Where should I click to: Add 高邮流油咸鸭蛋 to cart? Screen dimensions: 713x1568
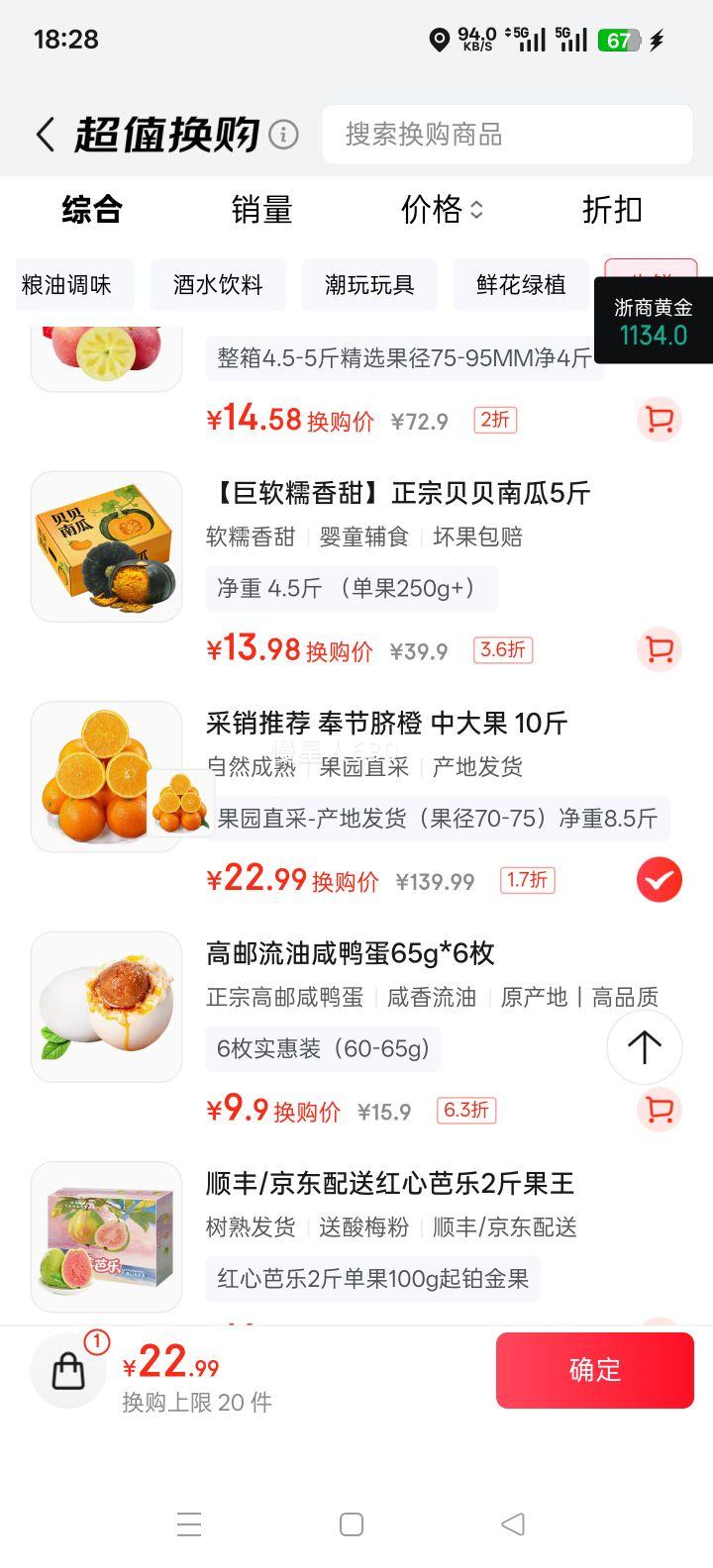click(659, 1110)
